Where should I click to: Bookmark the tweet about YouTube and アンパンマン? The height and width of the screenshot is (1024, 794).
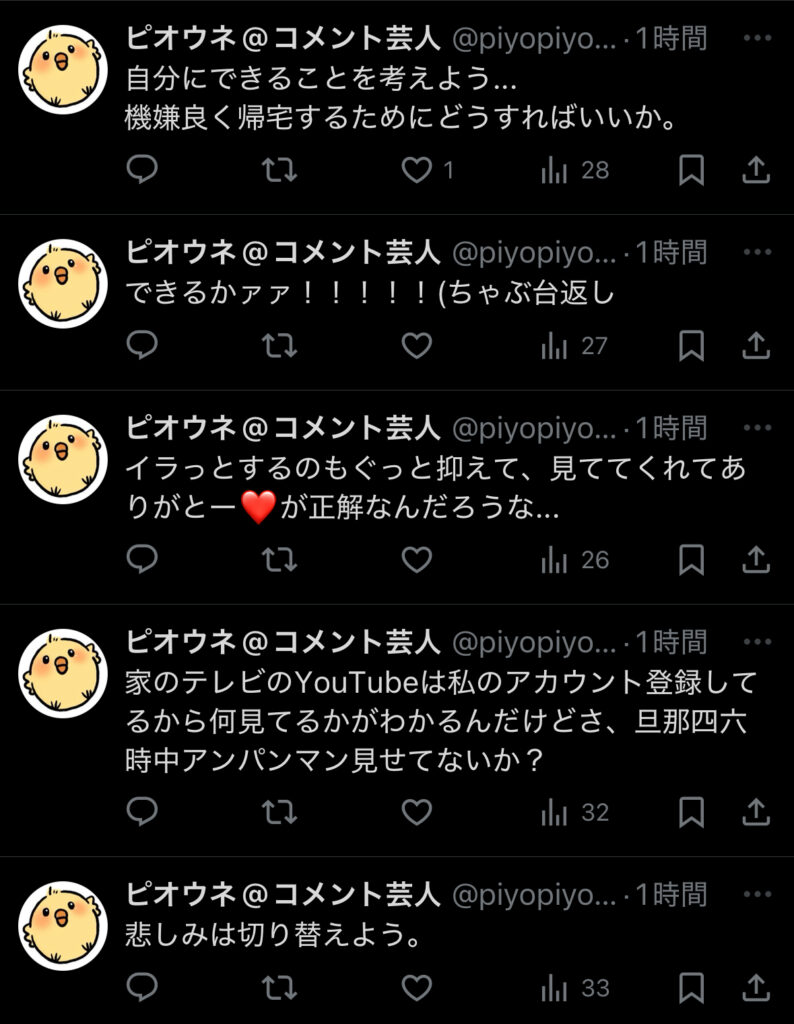pos(691,813)
